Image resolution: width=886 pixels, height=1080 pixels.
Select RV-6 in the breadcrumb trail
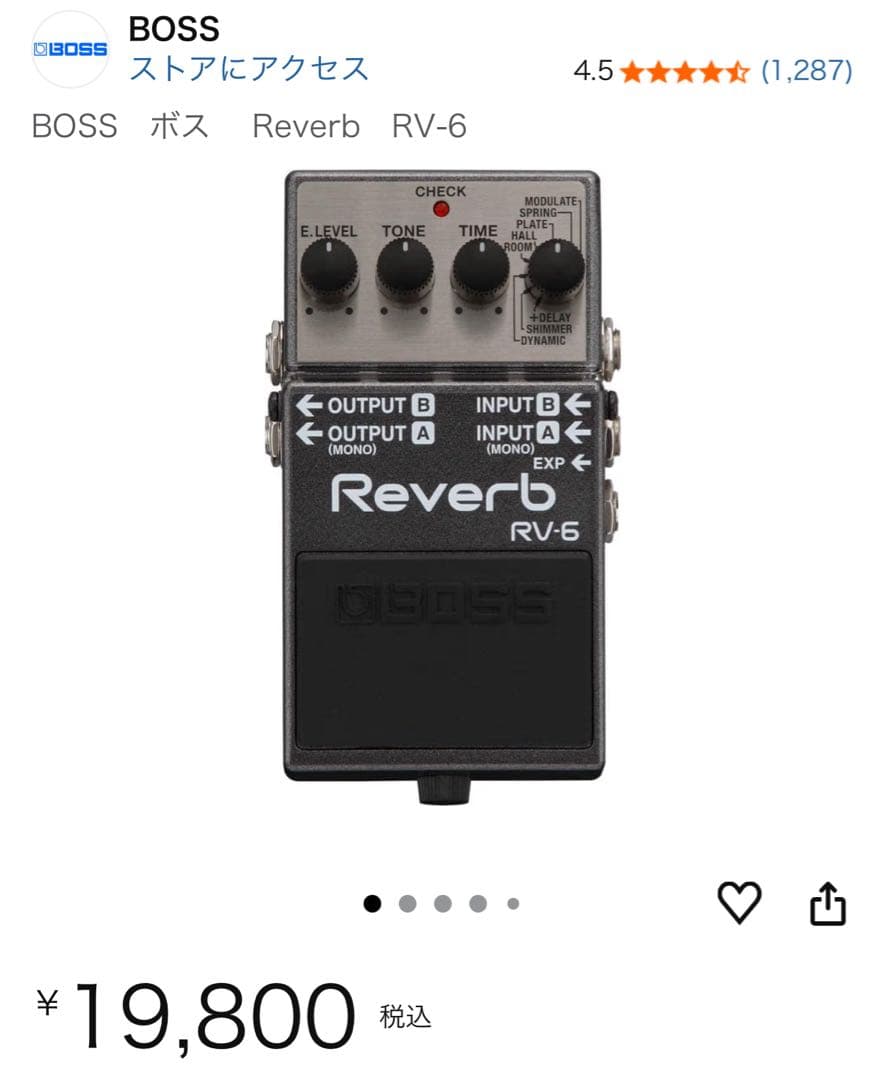[428, 126]
